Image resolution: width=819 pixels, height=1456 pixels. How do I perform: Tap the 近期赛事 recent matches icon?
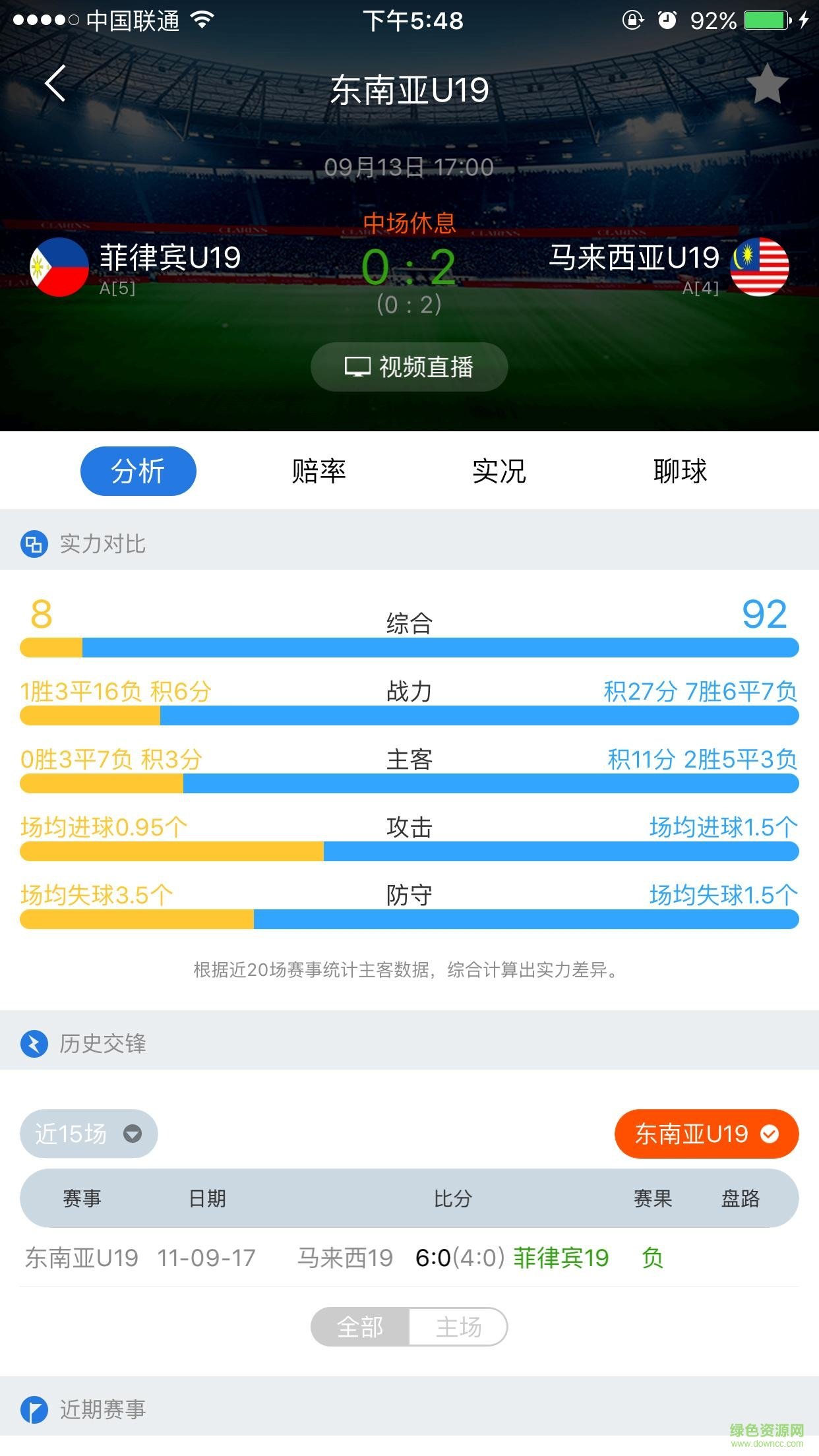coord(34,1410)
